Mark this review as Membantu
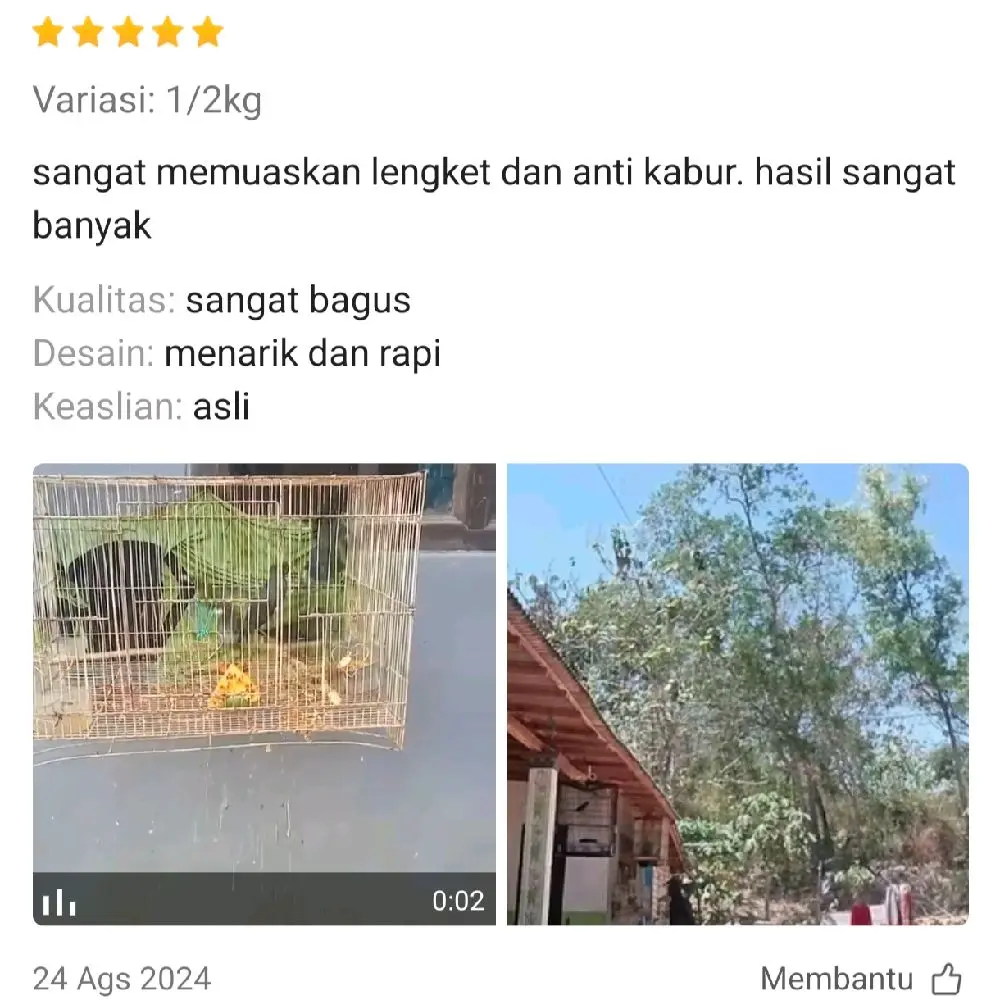Viewport: 1000px width, 1000px height. pos(945,977)
